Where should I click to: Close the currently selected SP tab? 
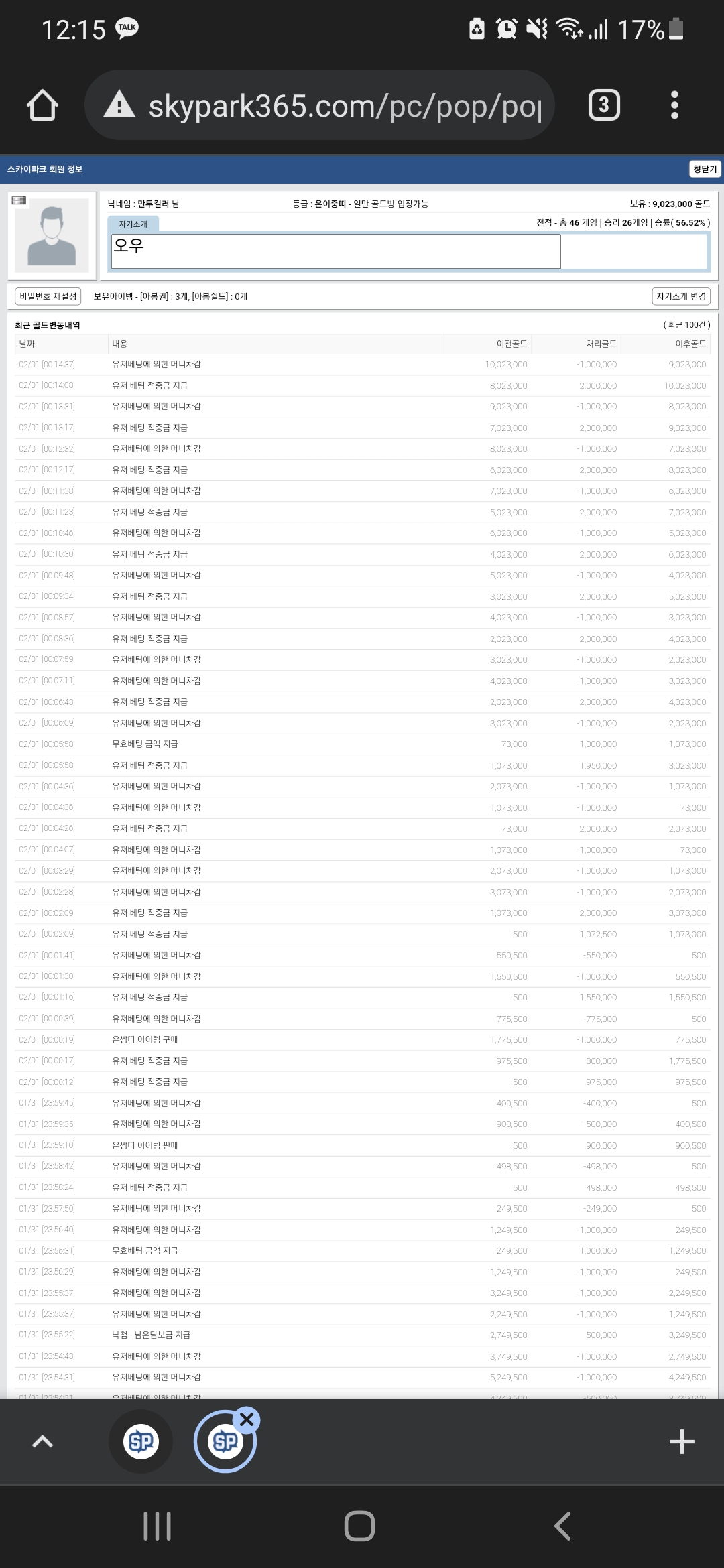[247, 1419]
